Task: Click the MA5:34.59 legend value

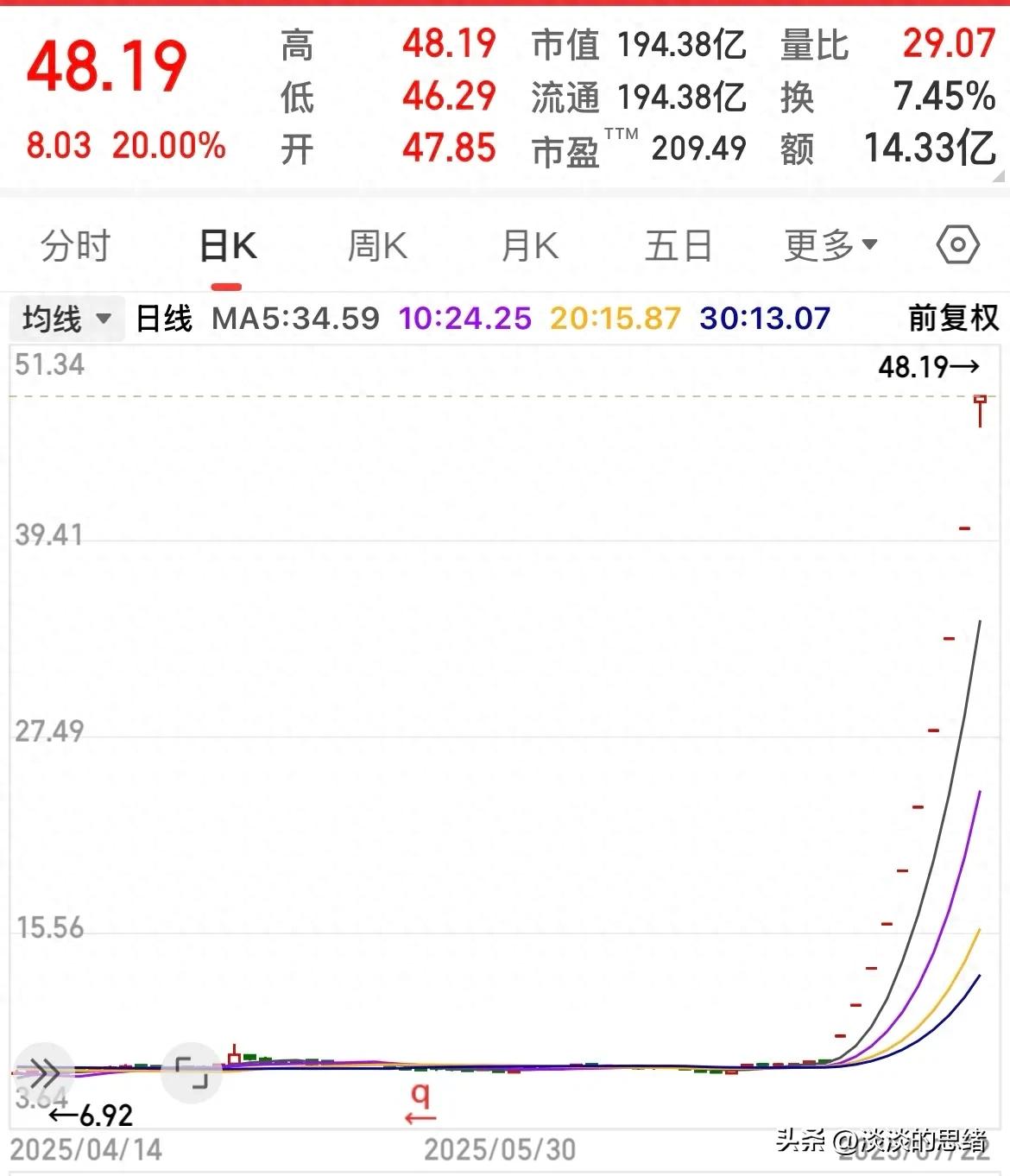Action: [x=295, y=319]
